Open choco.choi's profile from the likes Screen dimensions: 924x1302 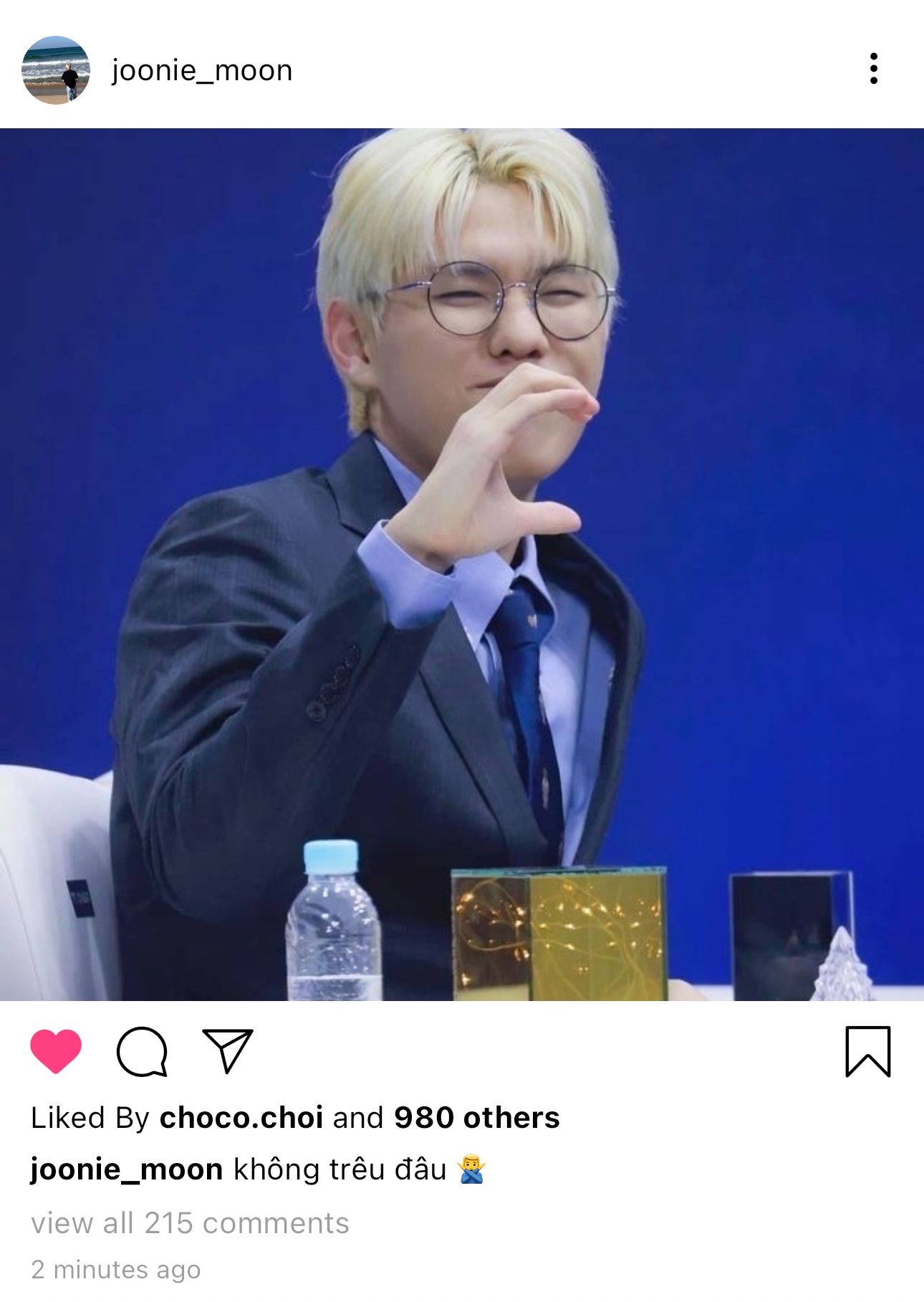point(241,1117)
